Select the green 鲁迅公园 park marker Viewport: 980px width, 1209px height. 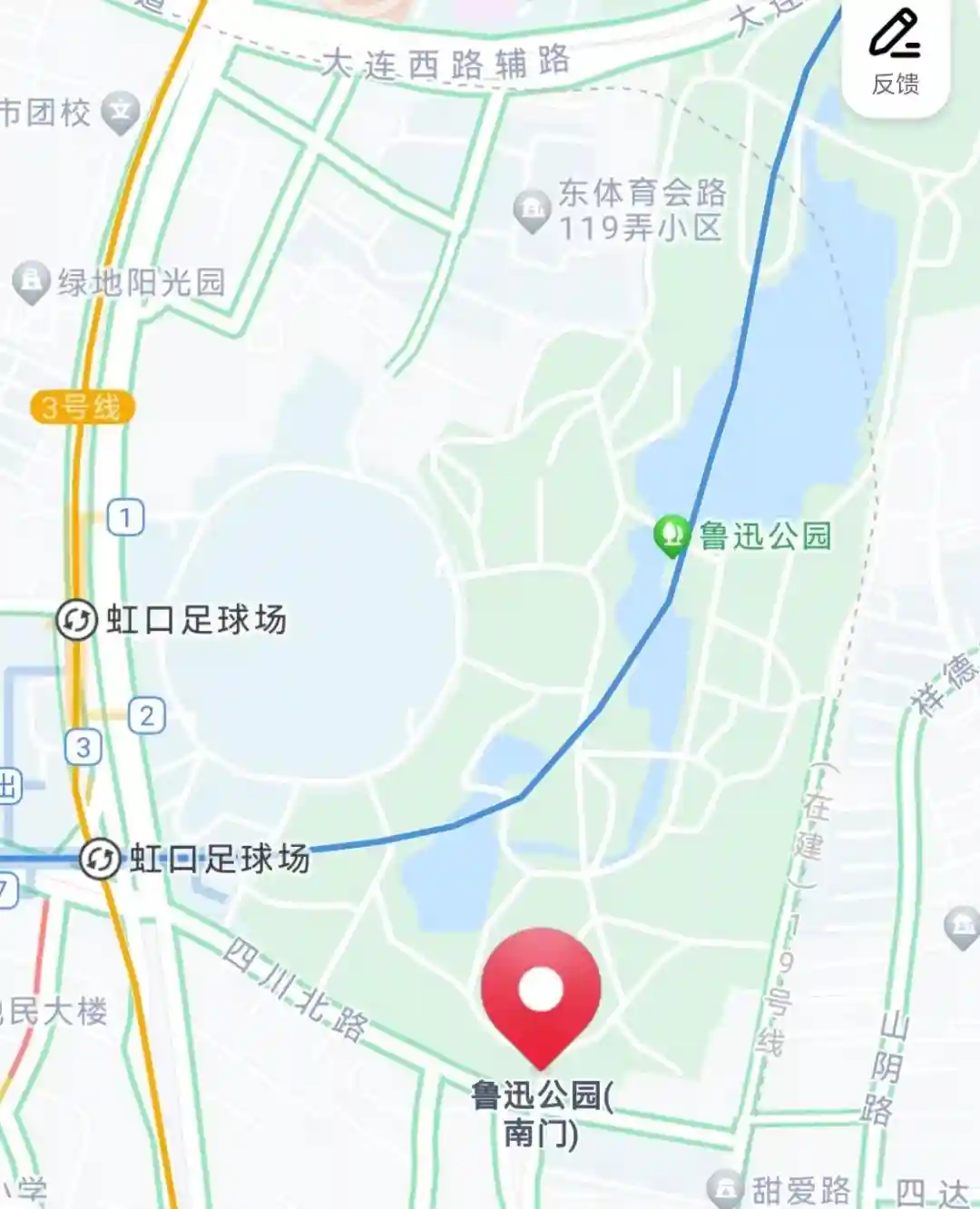click(671, 535)
